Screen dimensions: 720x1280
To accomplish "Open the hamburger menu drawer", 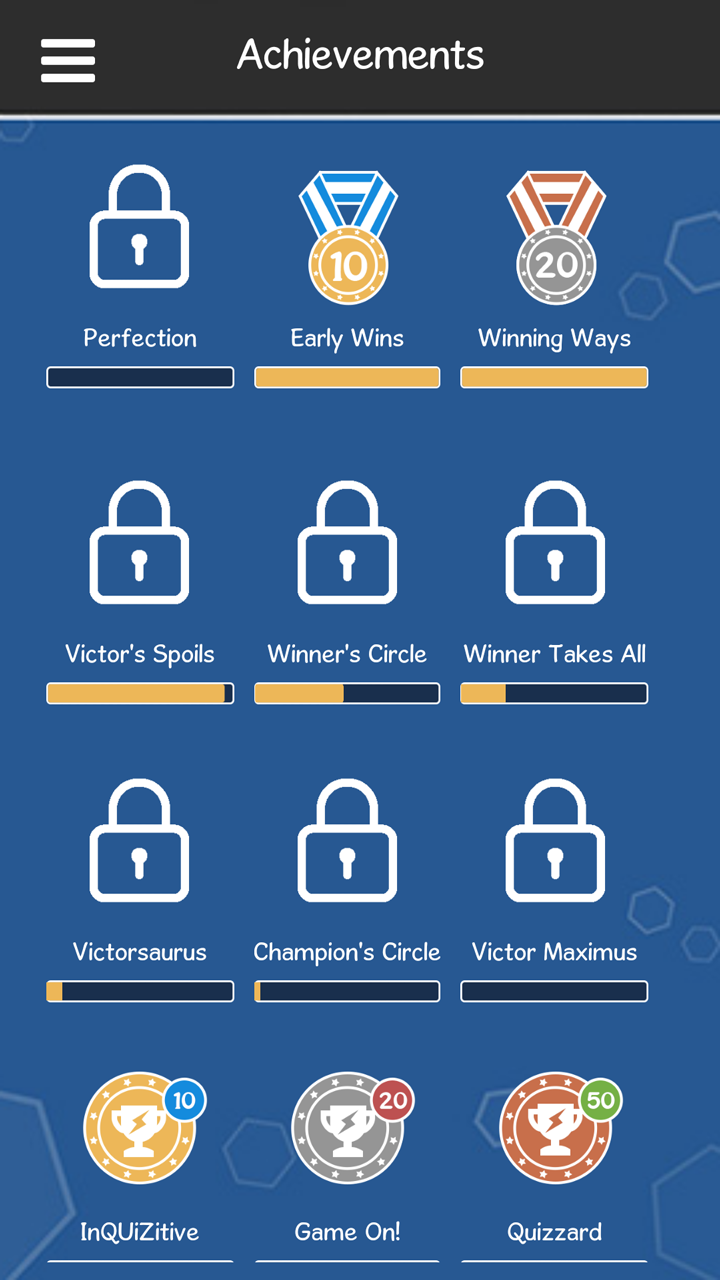I will (68, 61).
